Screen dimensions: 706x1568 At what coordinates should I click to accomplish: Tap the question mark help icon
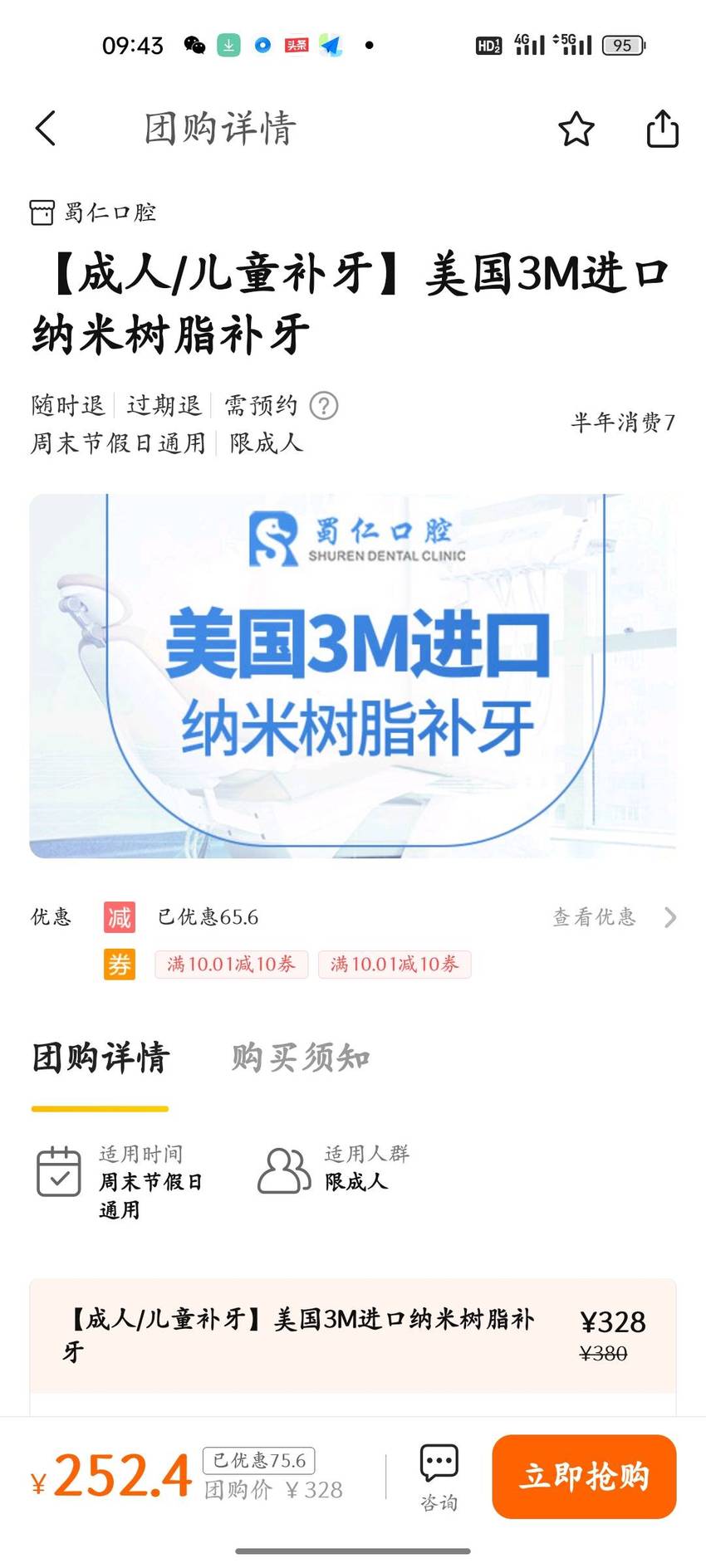324,406
